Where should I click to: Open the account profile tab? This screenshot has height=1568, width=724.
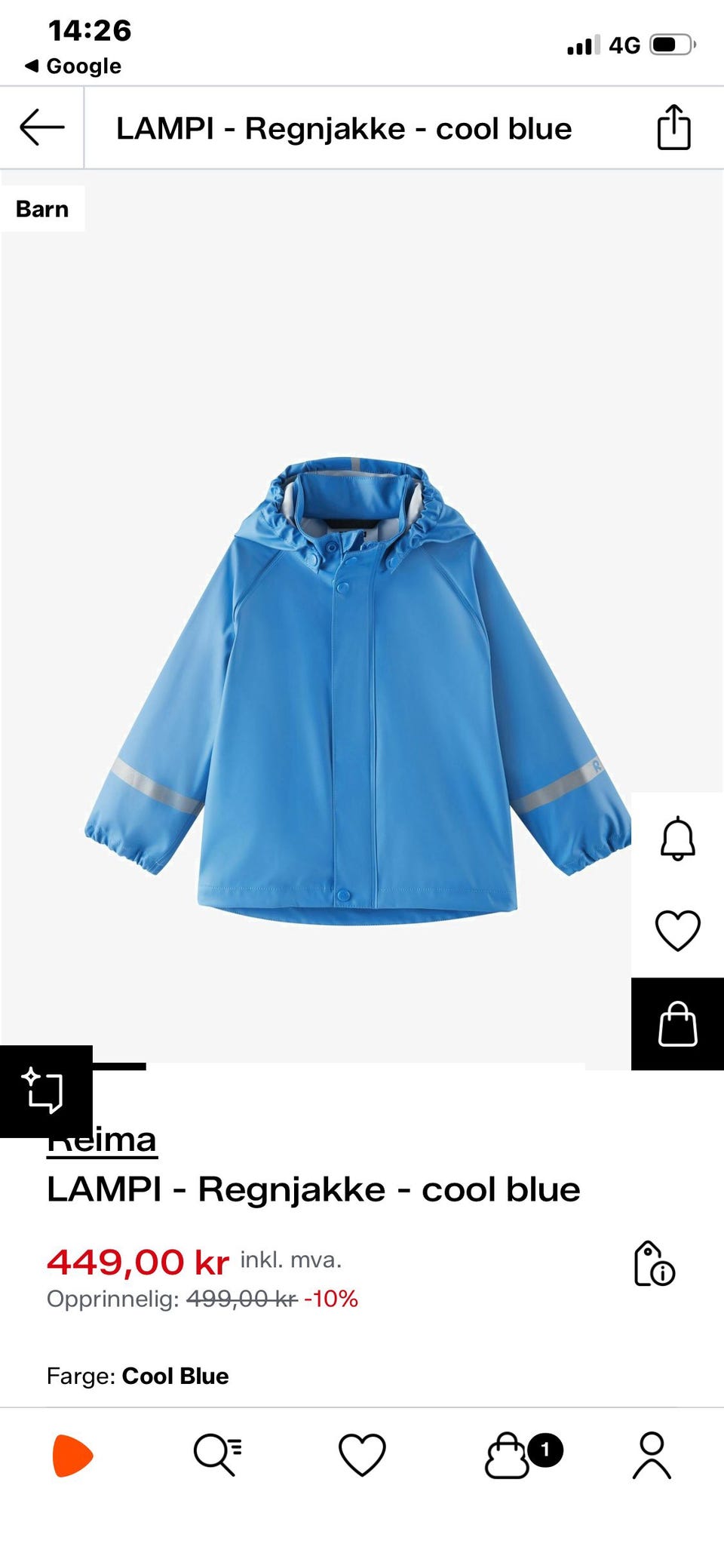652,1455
